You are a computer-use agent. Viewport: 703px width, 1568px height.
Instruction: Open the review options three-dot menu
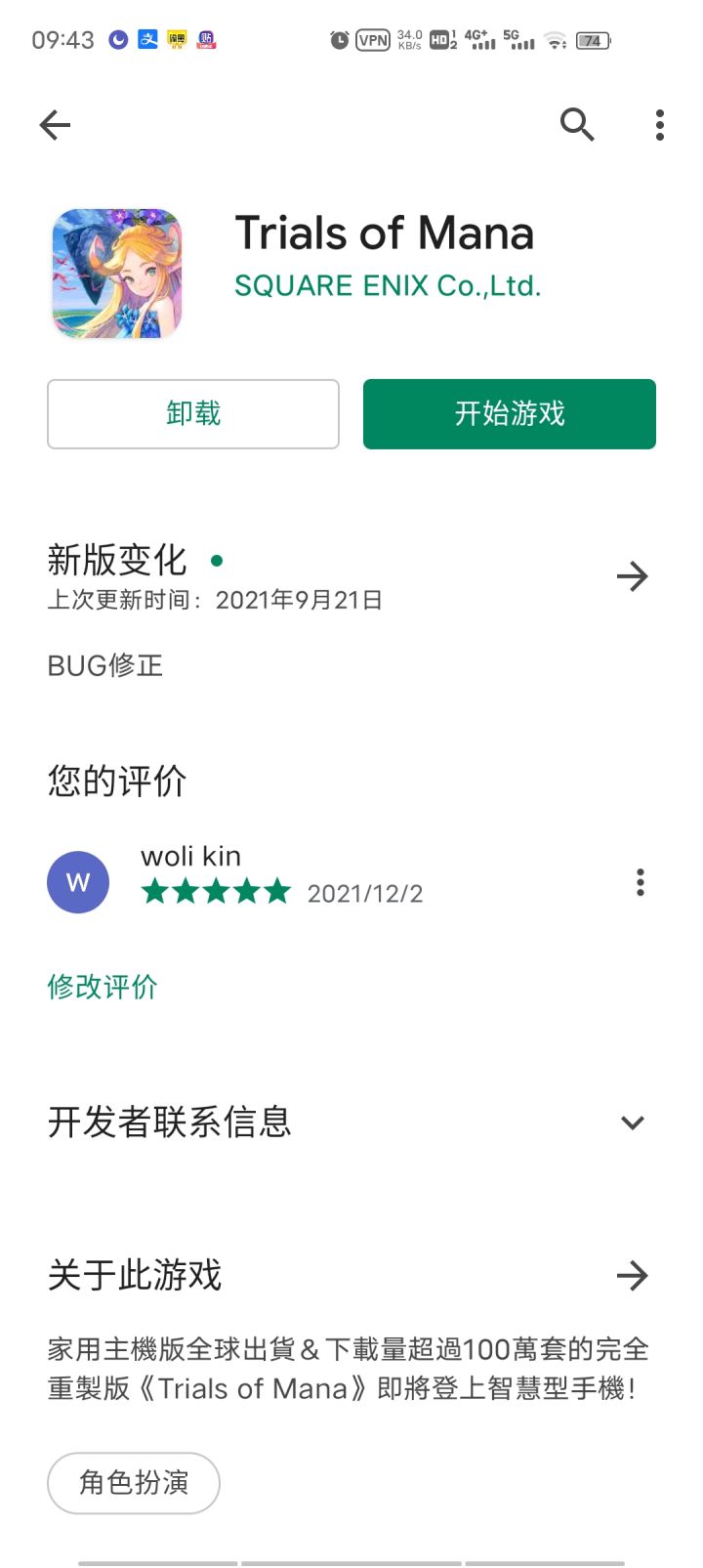point(641,882)
